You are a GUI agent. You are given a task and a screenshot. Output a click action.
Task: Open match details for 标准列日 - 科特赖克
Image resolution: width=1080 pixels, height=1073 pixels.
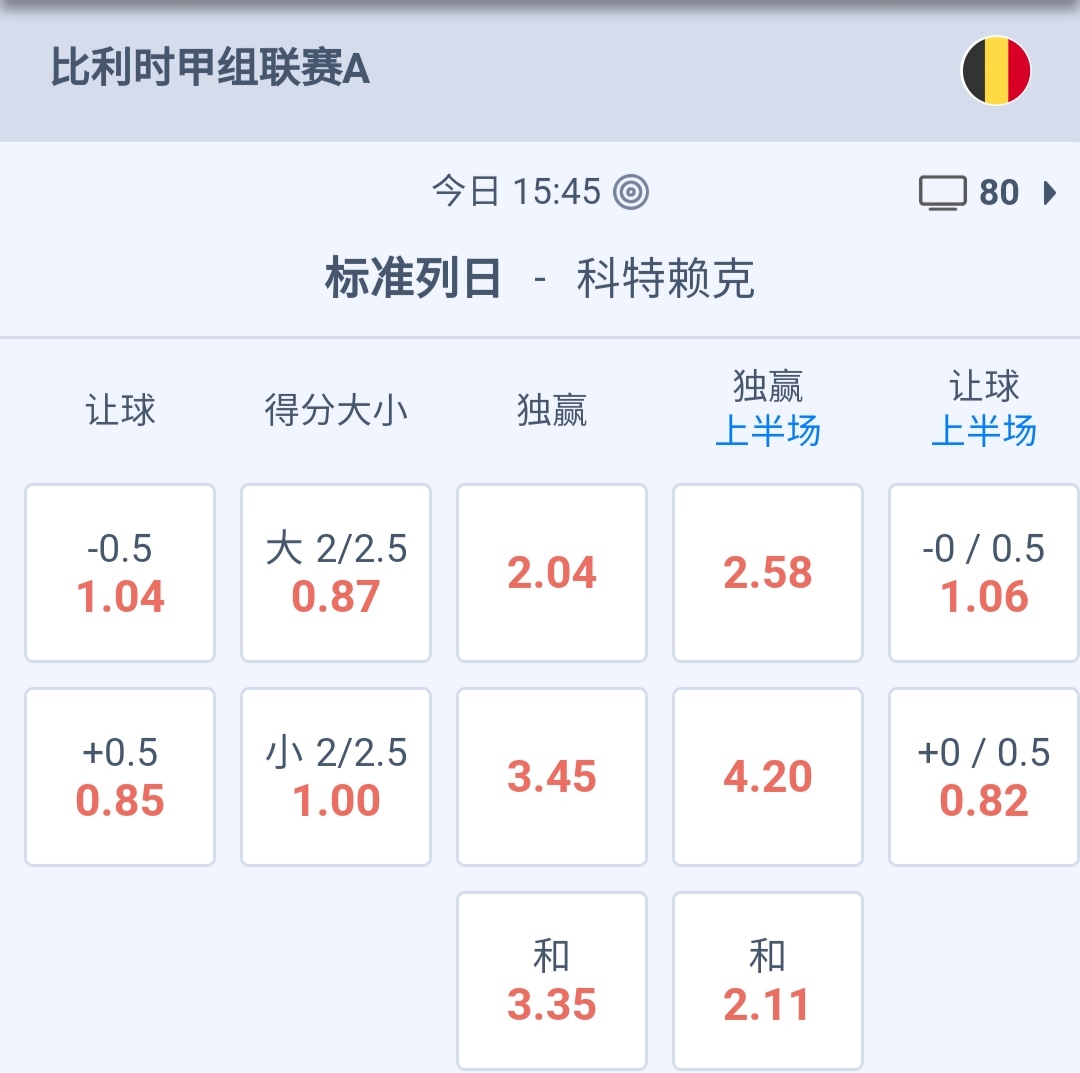(540, 279)
